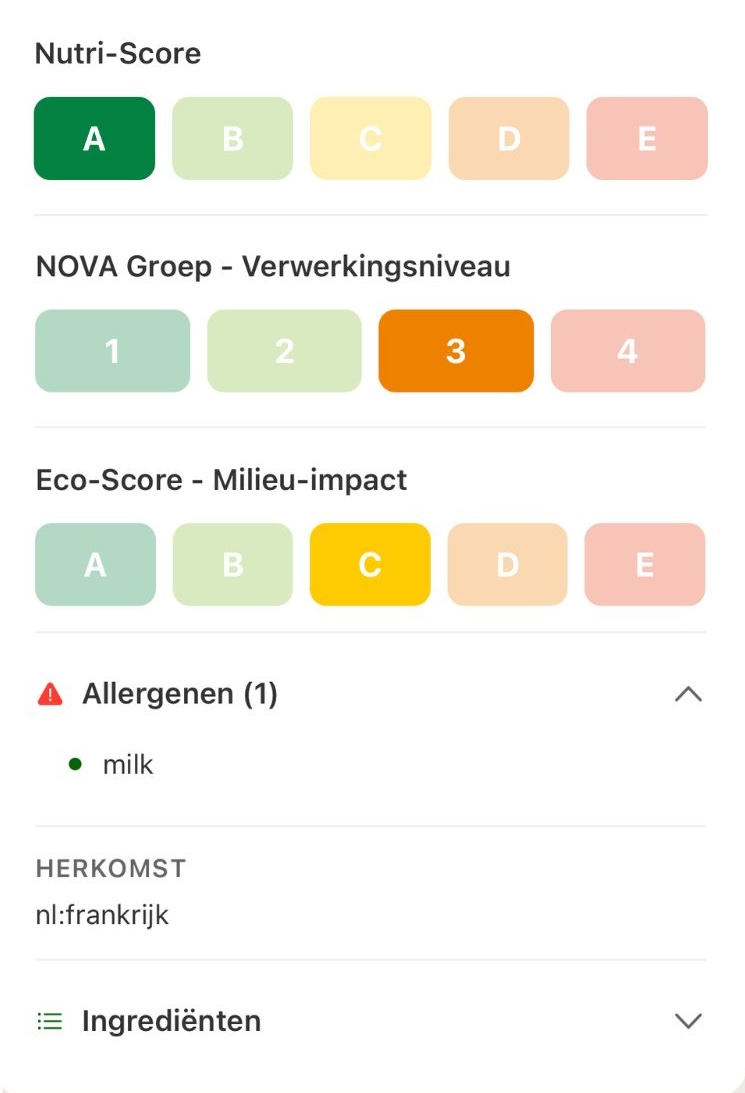Toggle NOVA Groep level 1 badge
Image resolution: width=745 pixels, height=1093 pixels.
[x=112, y=351]
